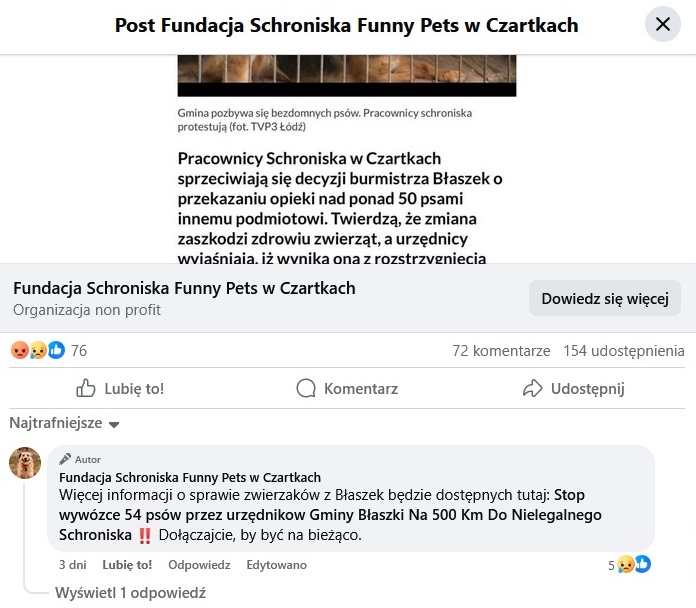Viewport: 696px width, 608px height.
Task: Open the Stop wywózce 54 psów link
Action: [330, 514]
